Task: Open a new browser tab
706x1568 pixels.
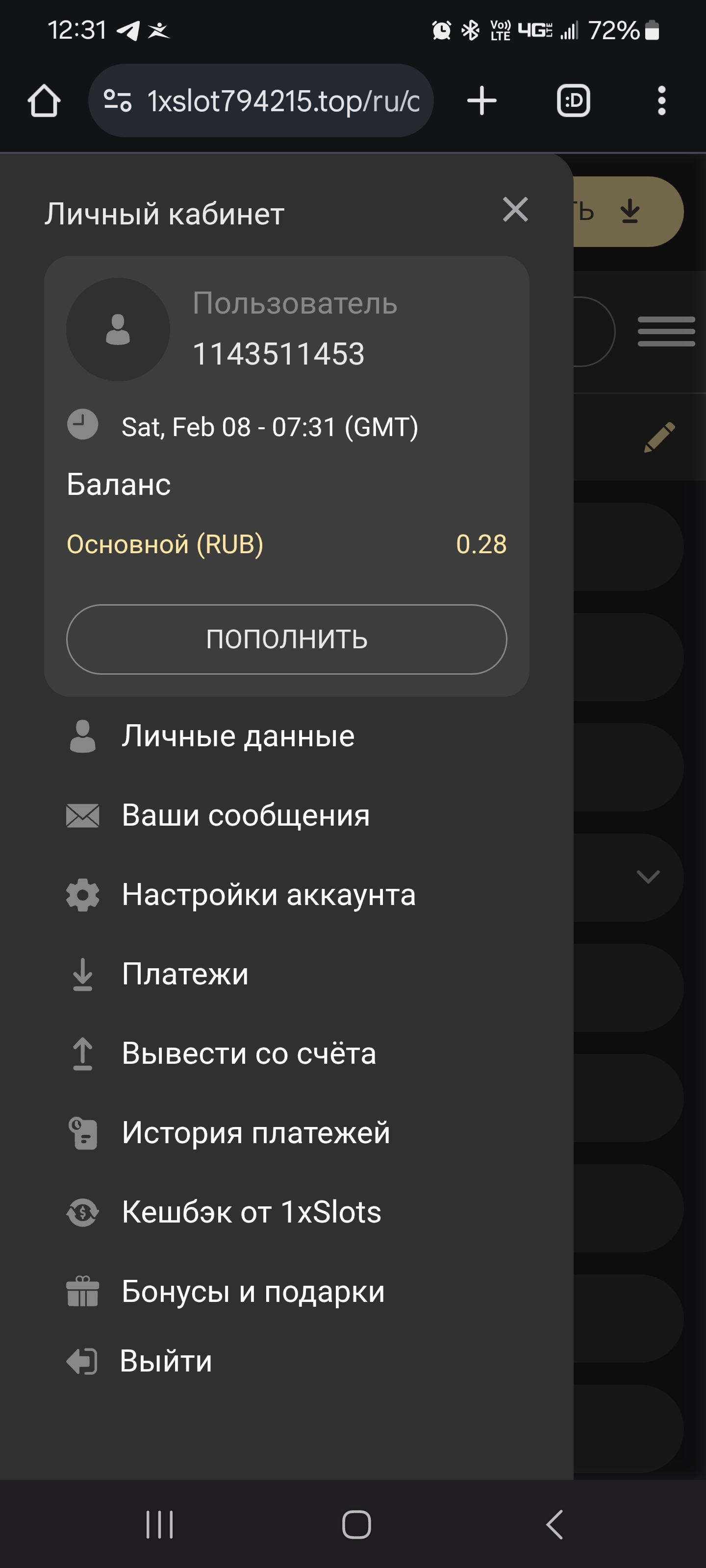Action: click(x=482, y=100)
